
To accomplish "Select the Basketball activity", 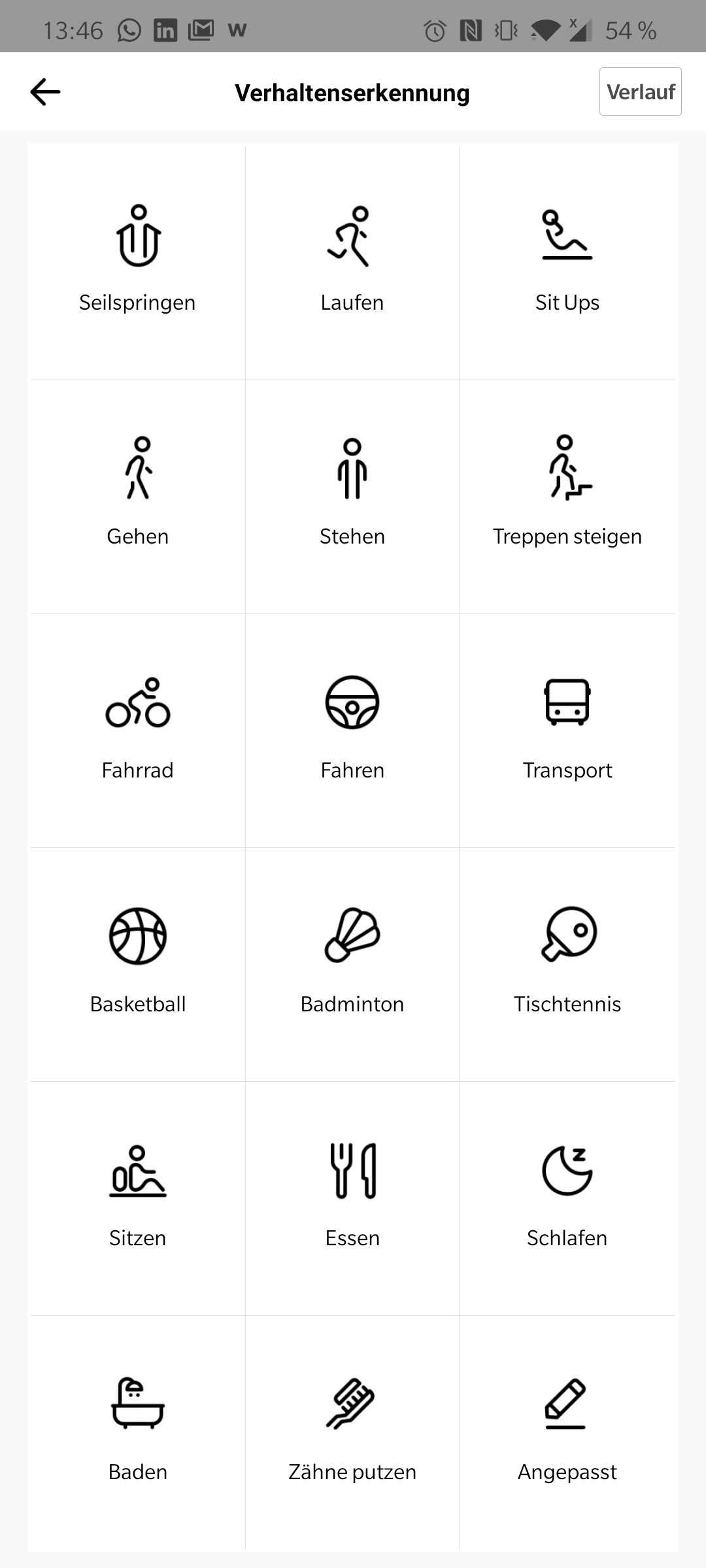I will (x=137, y=963).
